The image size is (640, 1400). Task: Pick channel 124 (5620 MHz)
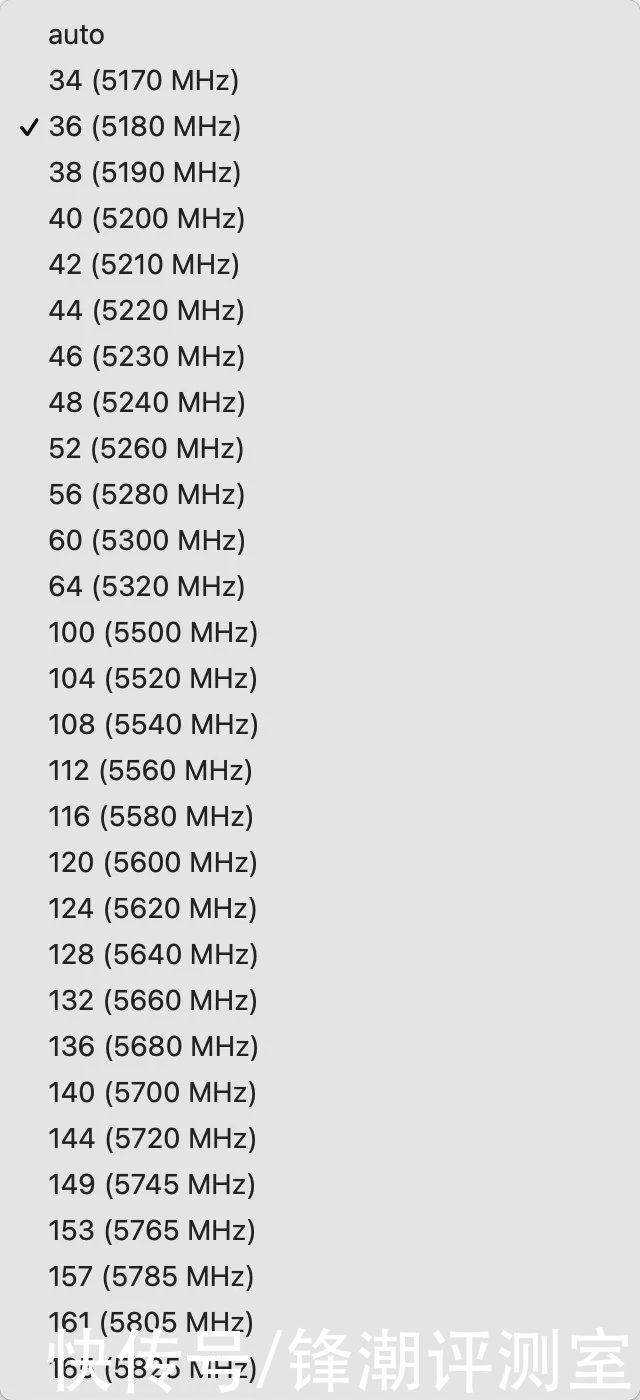tap(320, 909)
